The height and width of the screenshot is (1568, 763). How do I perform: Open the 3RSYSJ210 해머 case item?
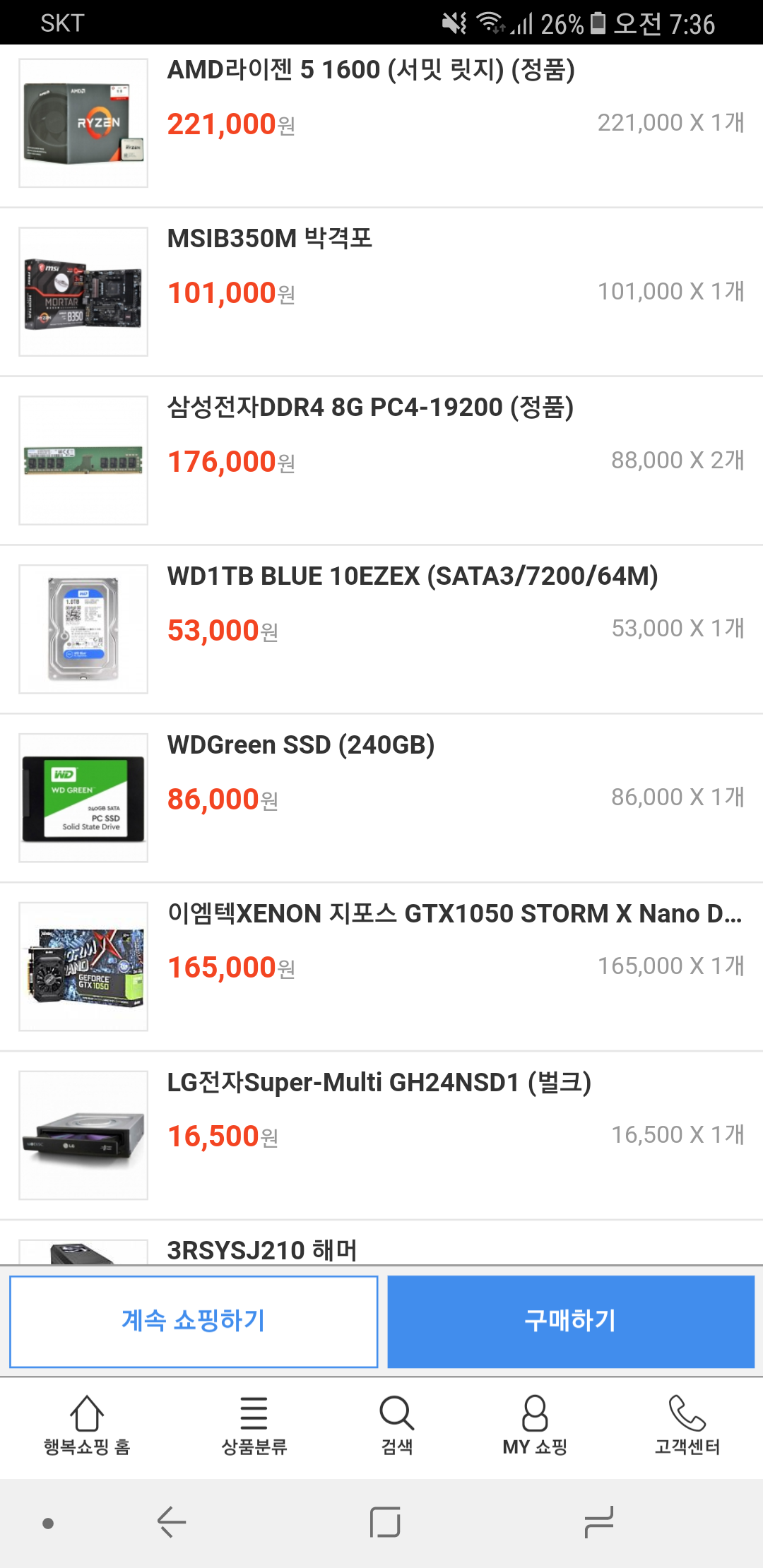261,1250
